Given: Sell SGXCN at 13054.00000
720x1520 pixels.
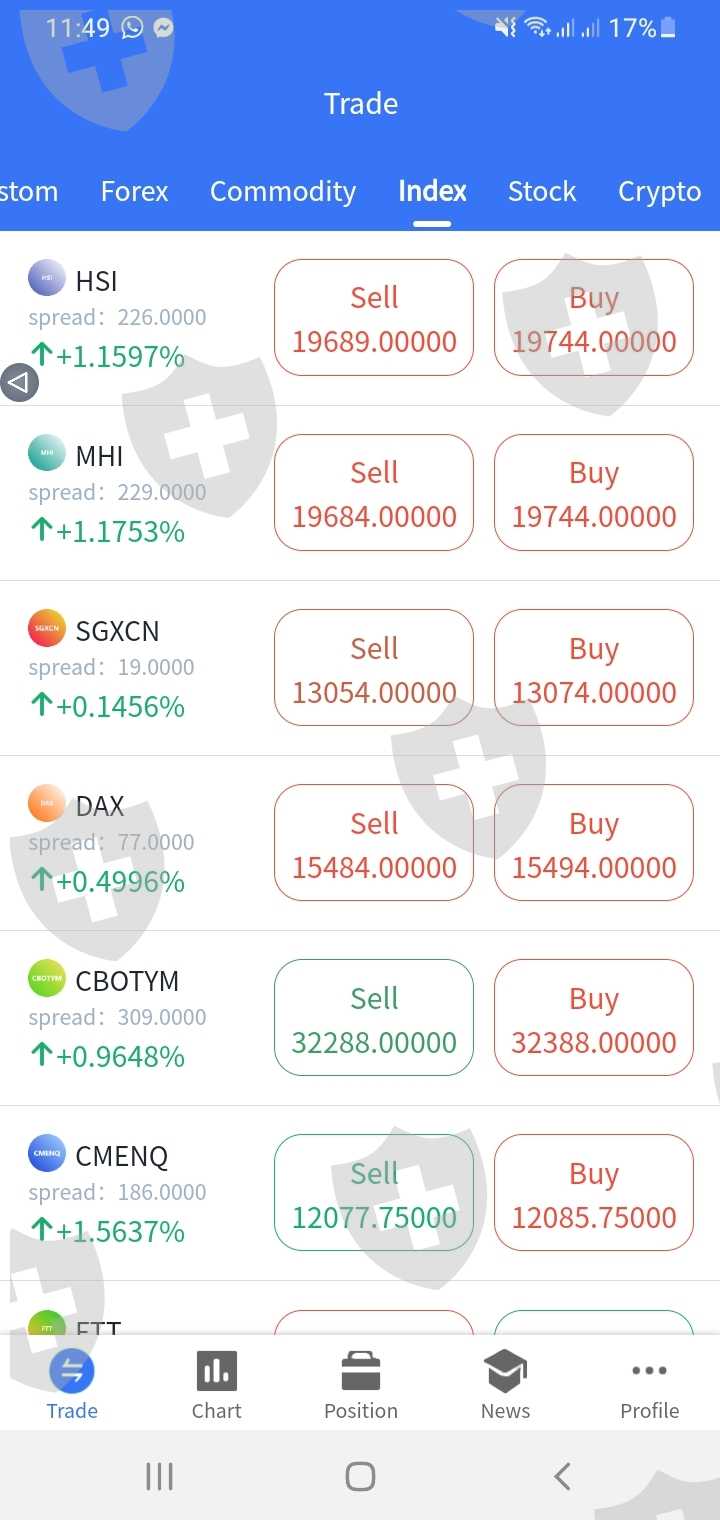Looking at the screenshot, I should pyautogui.click(x=374, y=668).
